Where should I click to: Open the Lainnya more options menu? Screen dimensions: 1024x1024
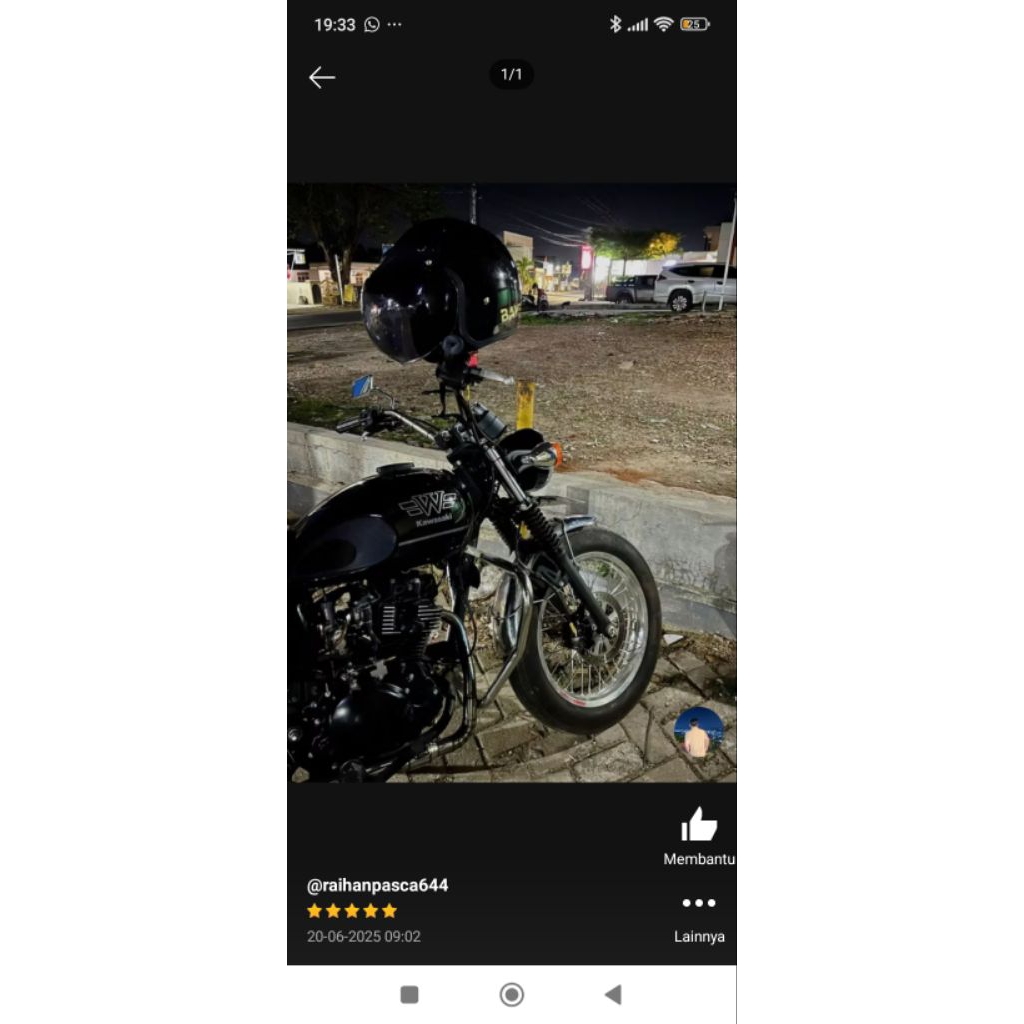coord(699,904)
